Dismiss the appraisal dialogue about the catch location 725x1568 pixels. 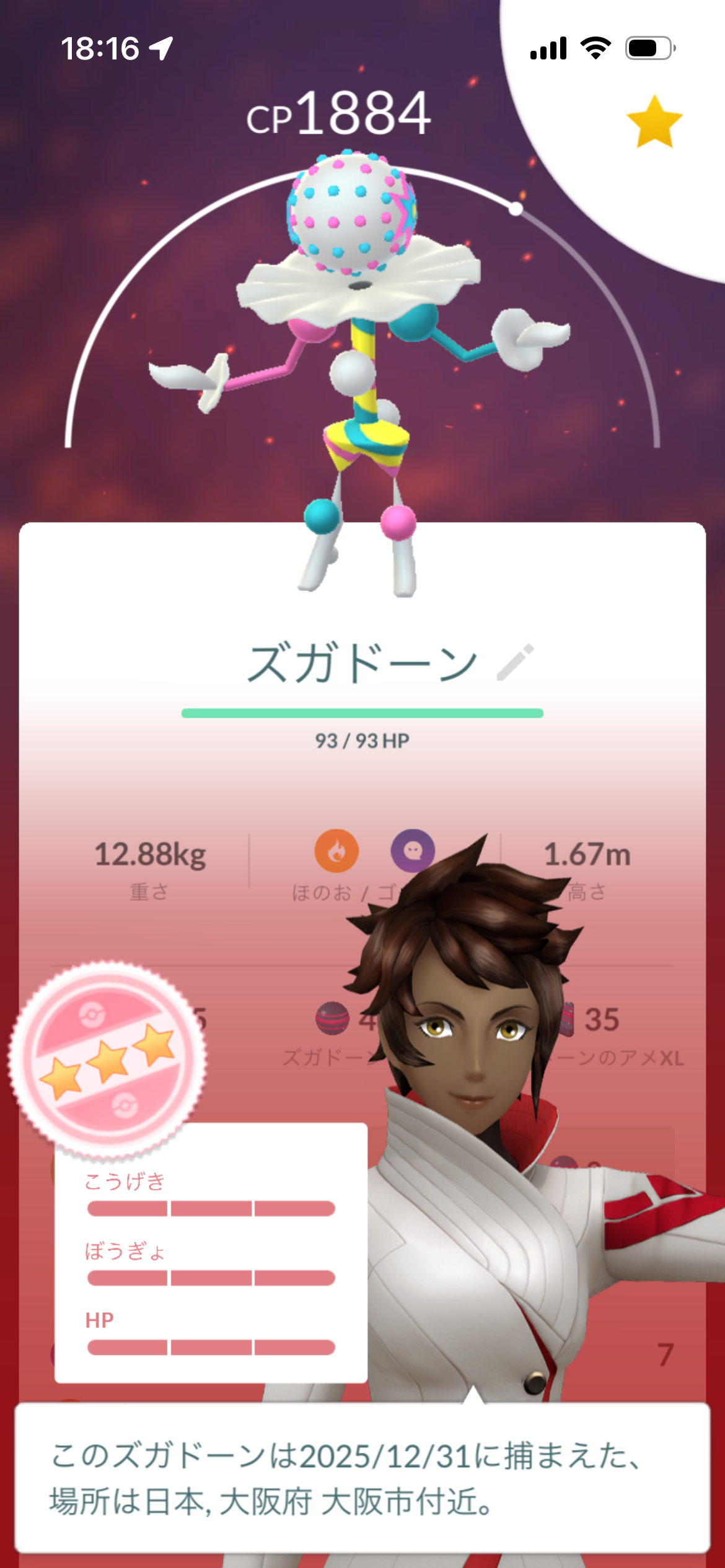click(362, 1478)
